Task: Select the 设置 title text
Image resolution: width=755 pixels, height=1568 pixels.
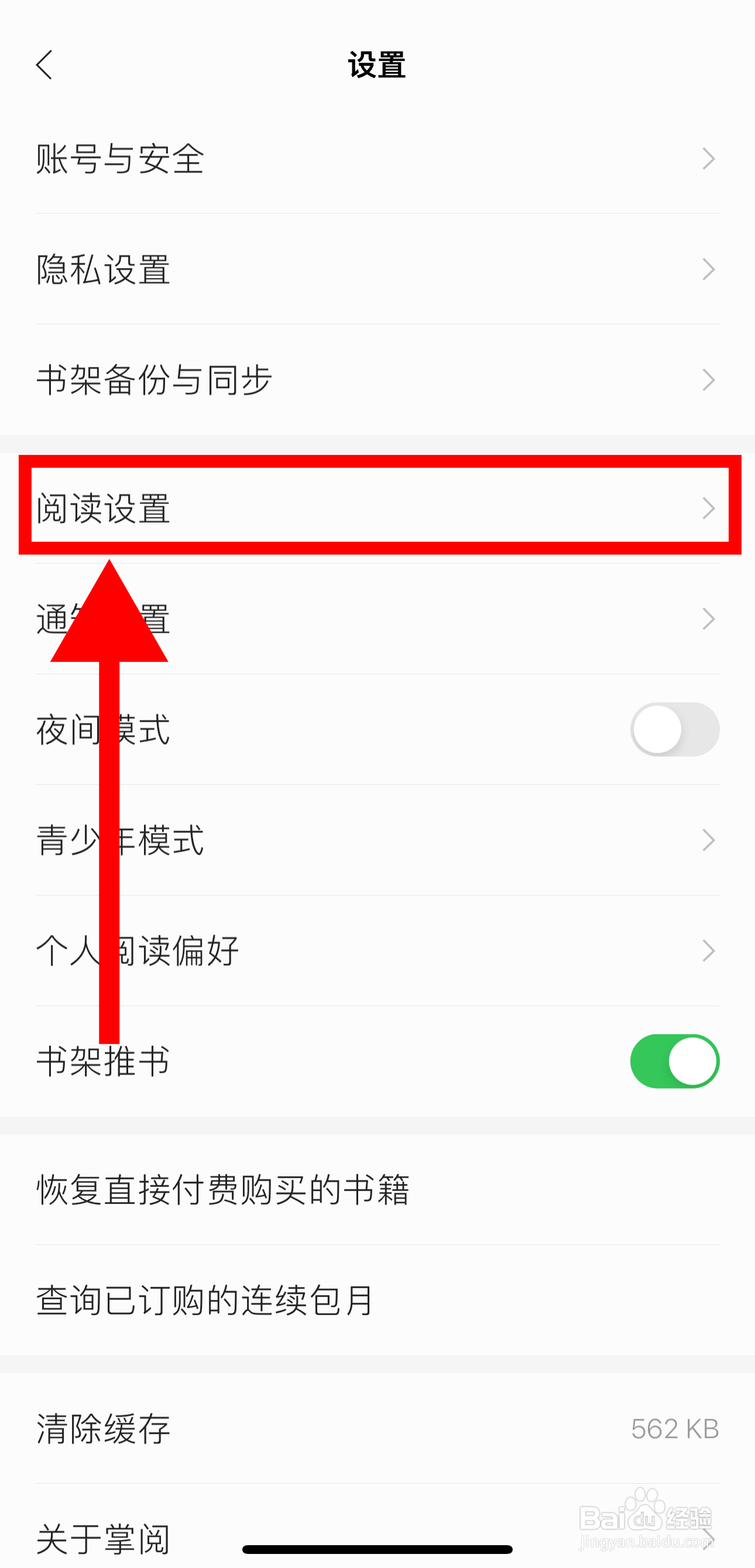Action: 377,66
